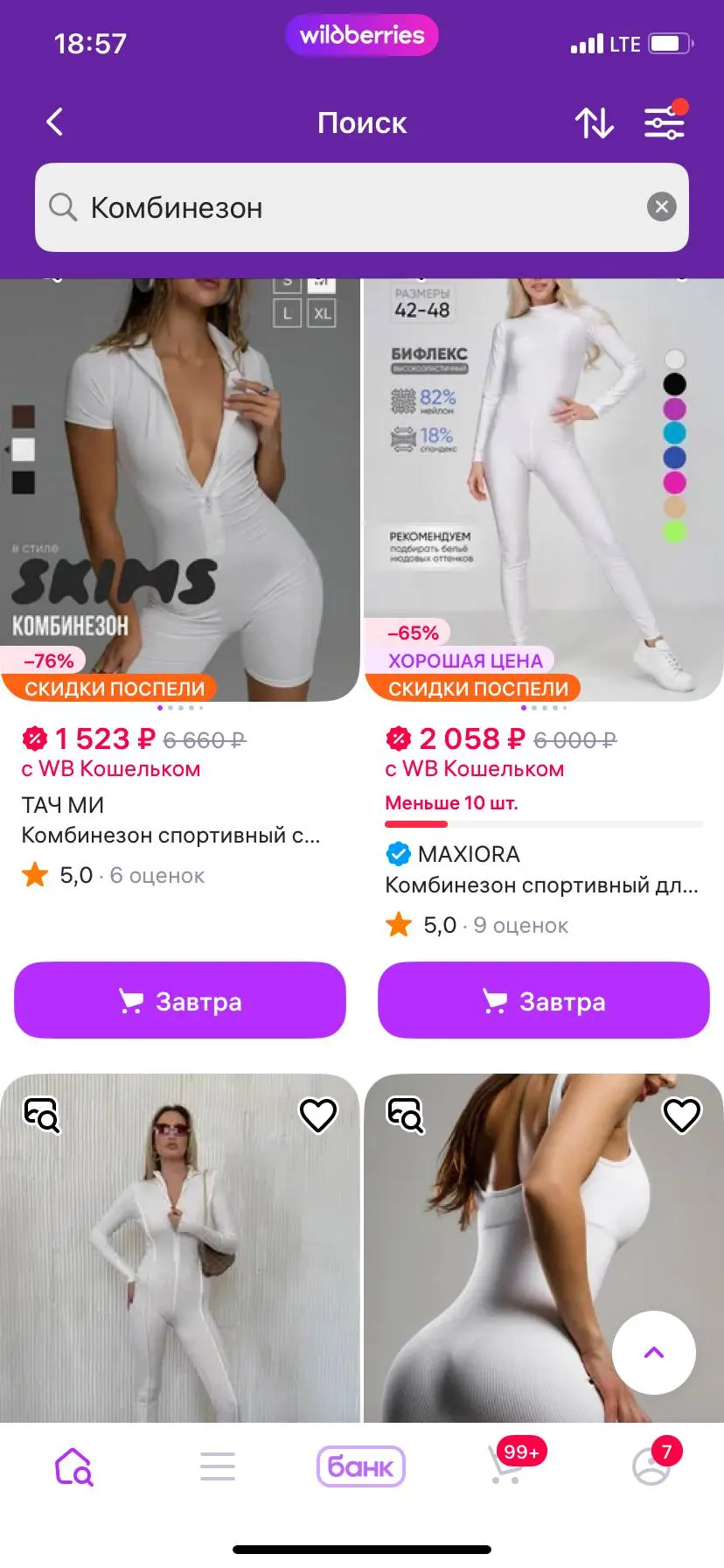Clear the search query text
Screen dimensions: 724x1568
pos(661,207)
